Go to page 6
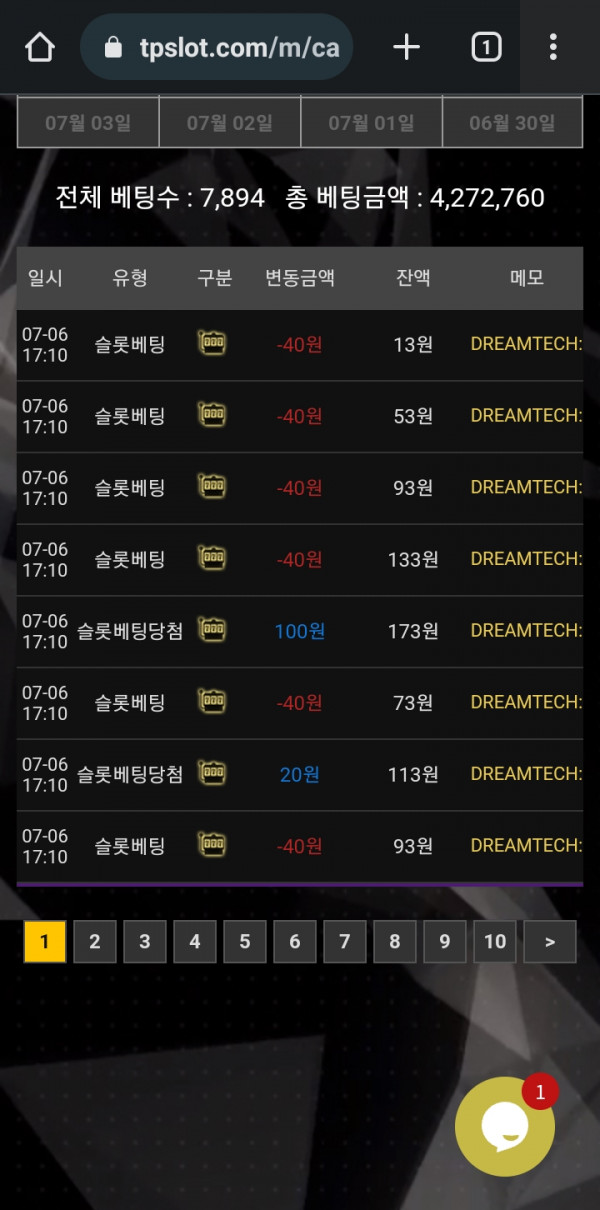The image size is (600, 1210). (x=295, y=942)
